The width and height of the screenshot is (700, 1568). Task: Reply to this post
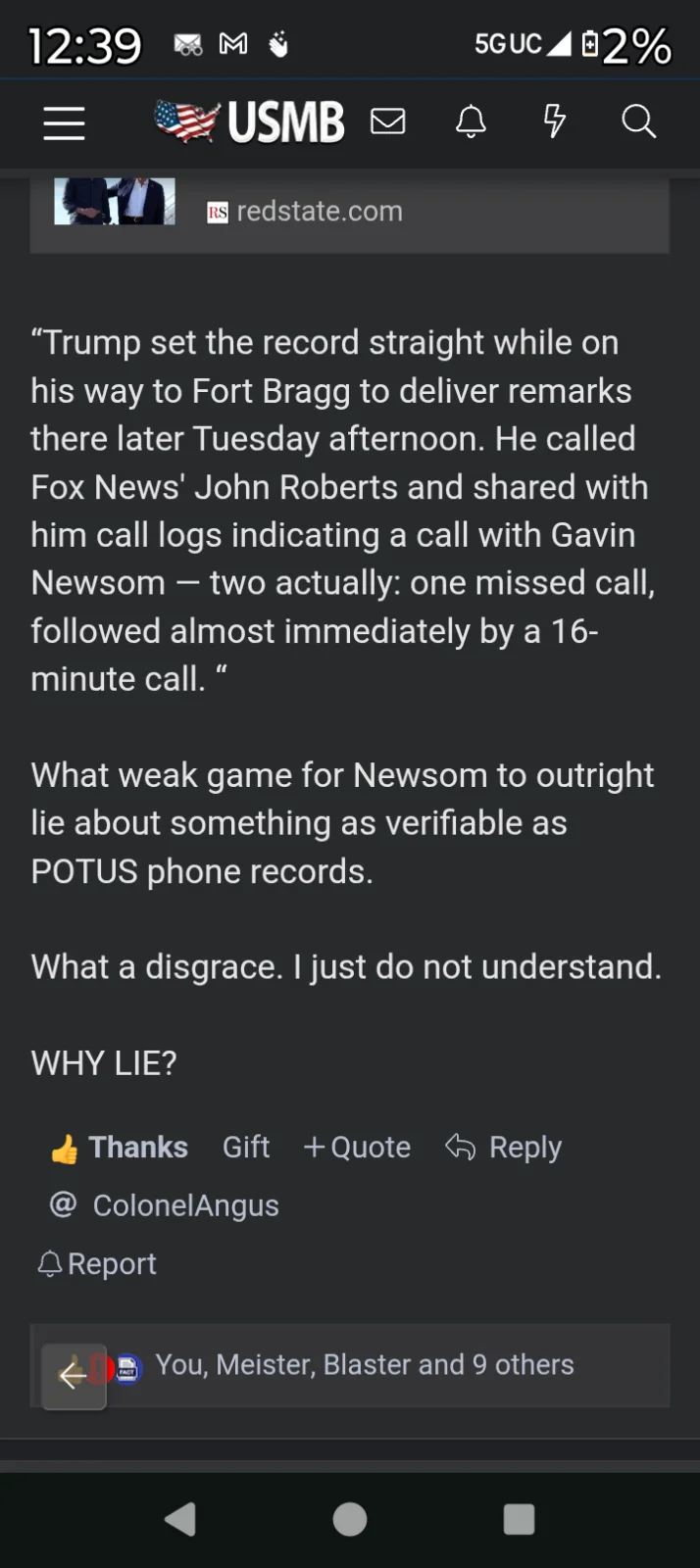point(504,1148)
